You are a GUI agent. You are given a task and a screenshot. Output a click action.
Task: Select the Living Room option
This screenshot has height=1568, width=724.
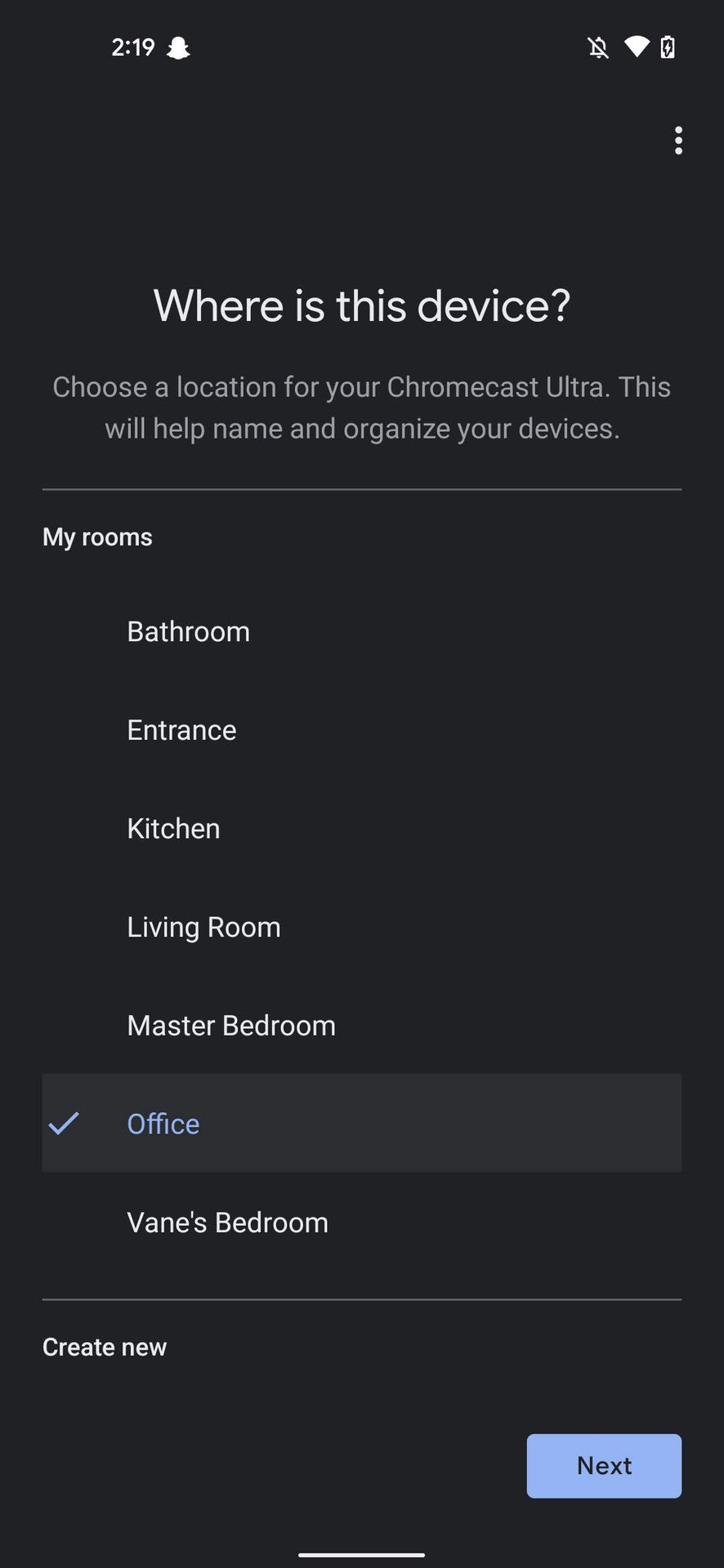[x=204, y=927]
